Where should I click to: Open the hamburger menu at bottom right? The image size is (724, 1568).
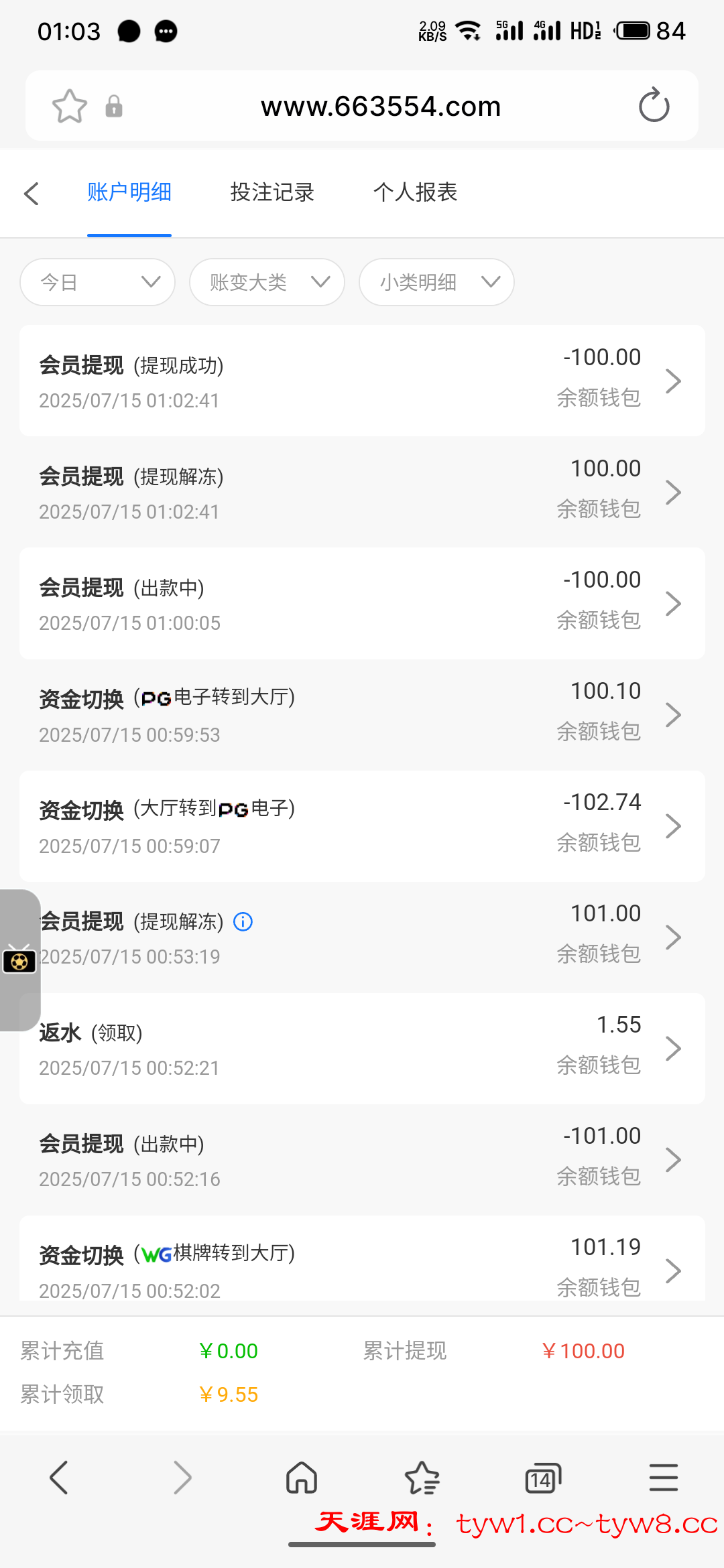tap(664, 1478)
